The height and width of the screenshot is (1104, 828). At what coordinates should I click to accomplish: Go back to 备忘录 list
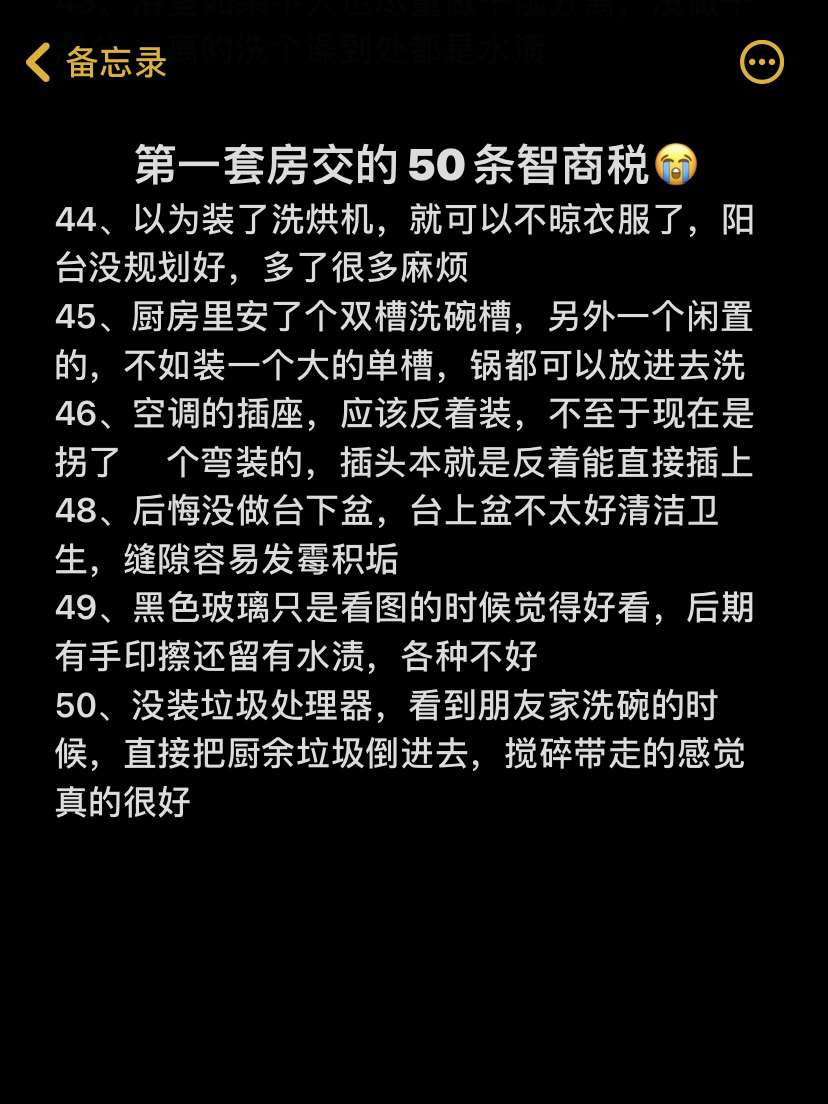95,62
